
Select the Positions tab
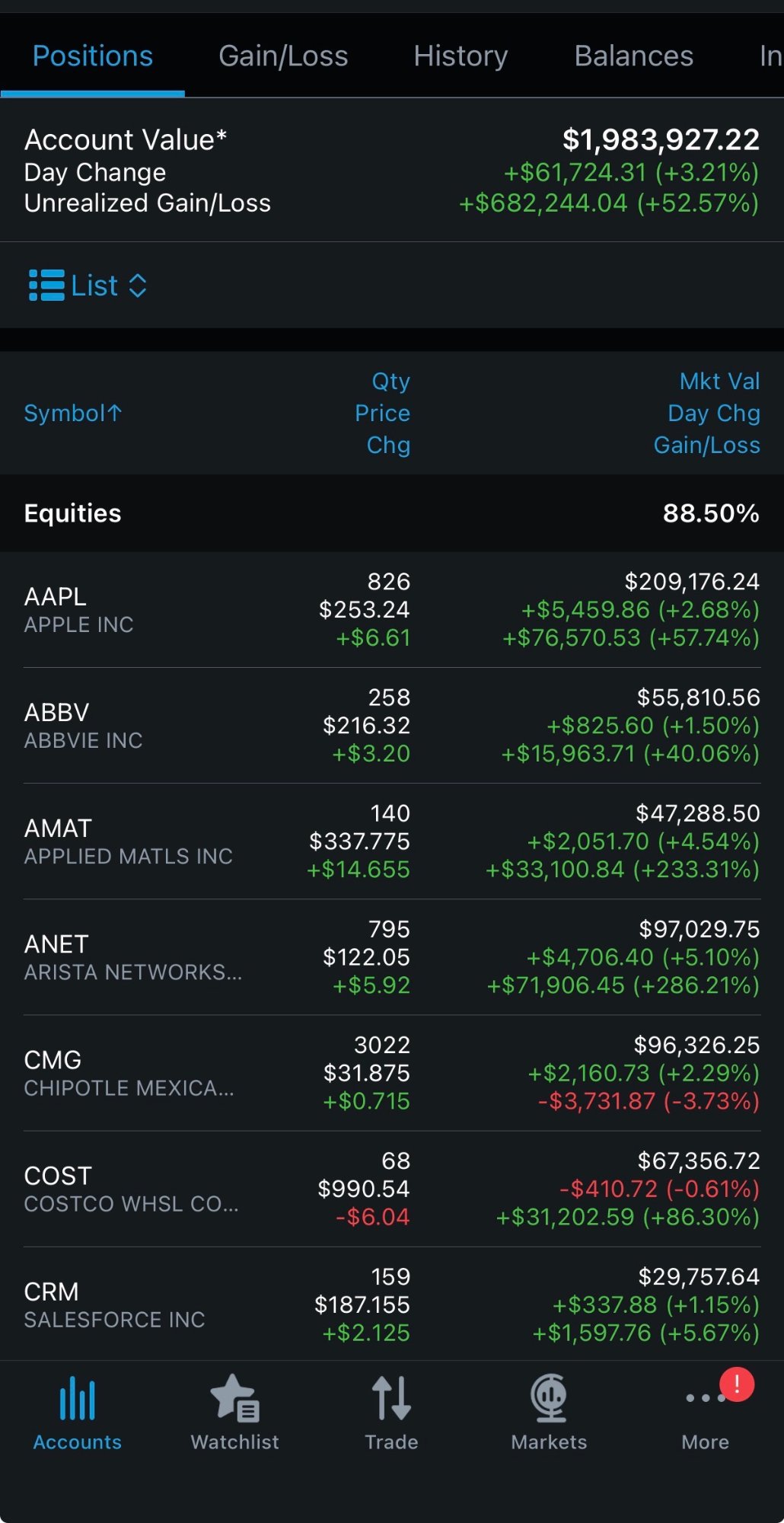(91, 56)
